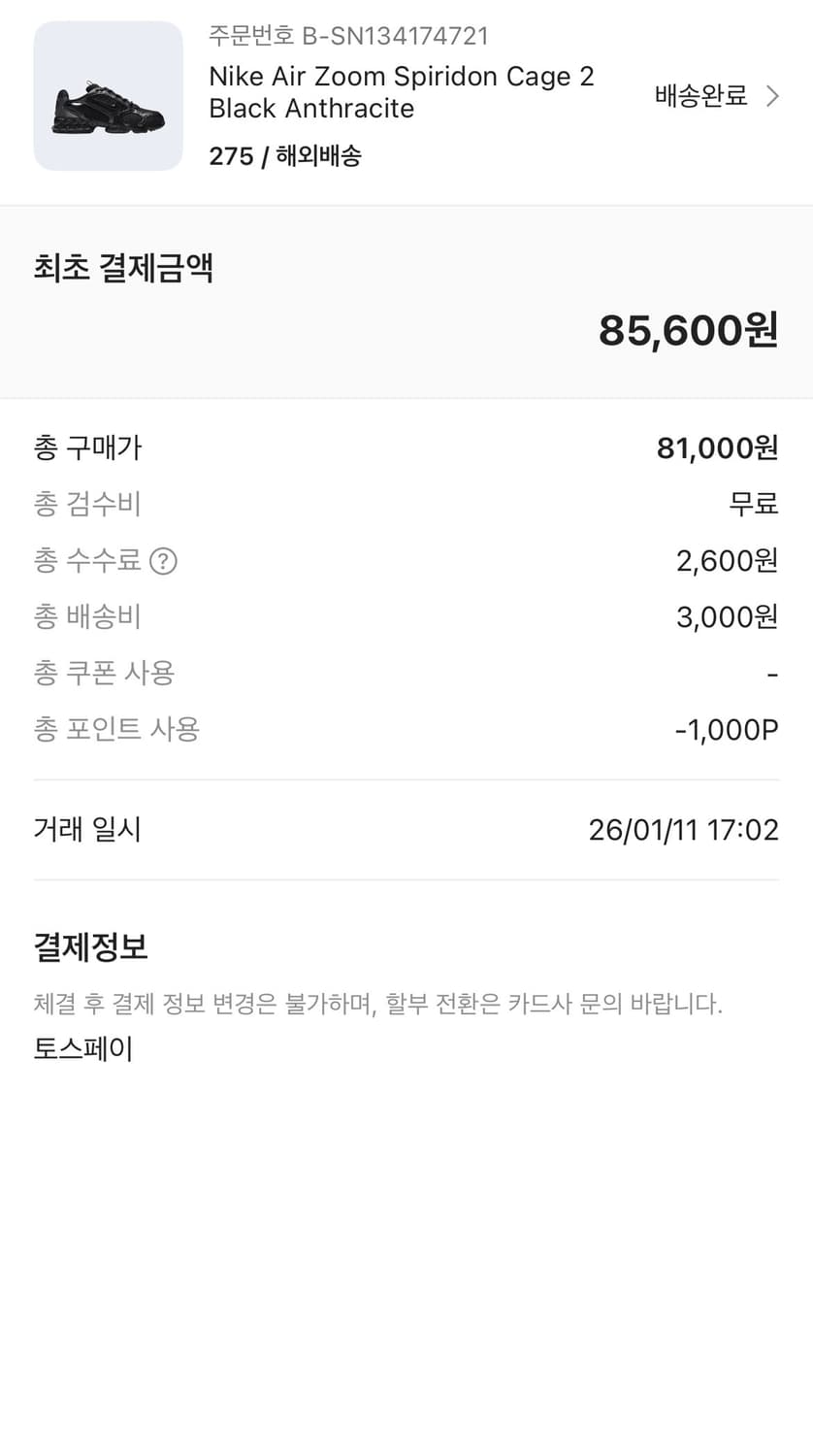The height and width of the screenshot is (1456, 813).
Task: Click the 총 쿠폰 사용 row
Action: point(104,673)
